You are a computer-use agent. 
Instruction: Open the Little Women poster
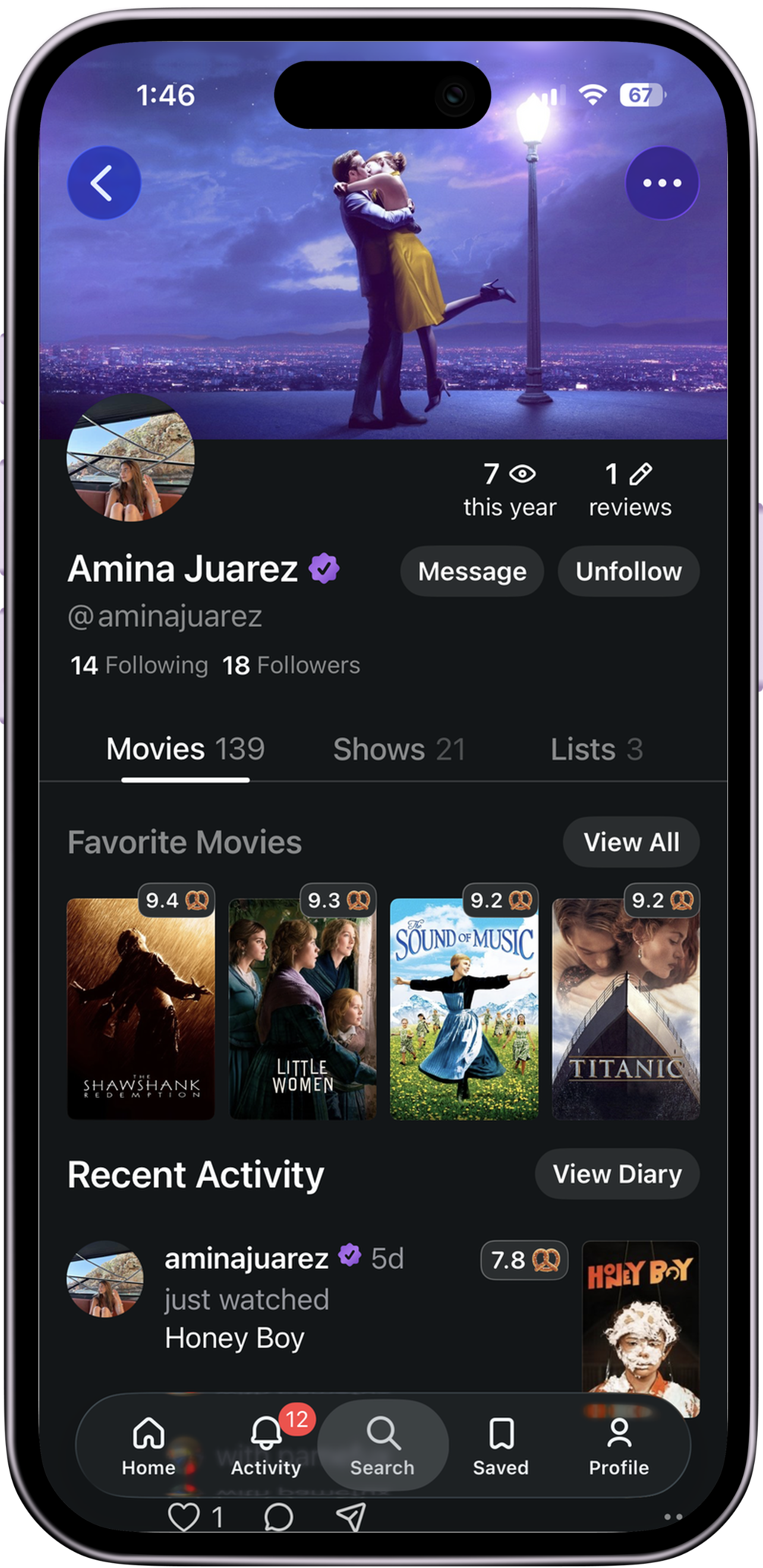pos(302,1009)
